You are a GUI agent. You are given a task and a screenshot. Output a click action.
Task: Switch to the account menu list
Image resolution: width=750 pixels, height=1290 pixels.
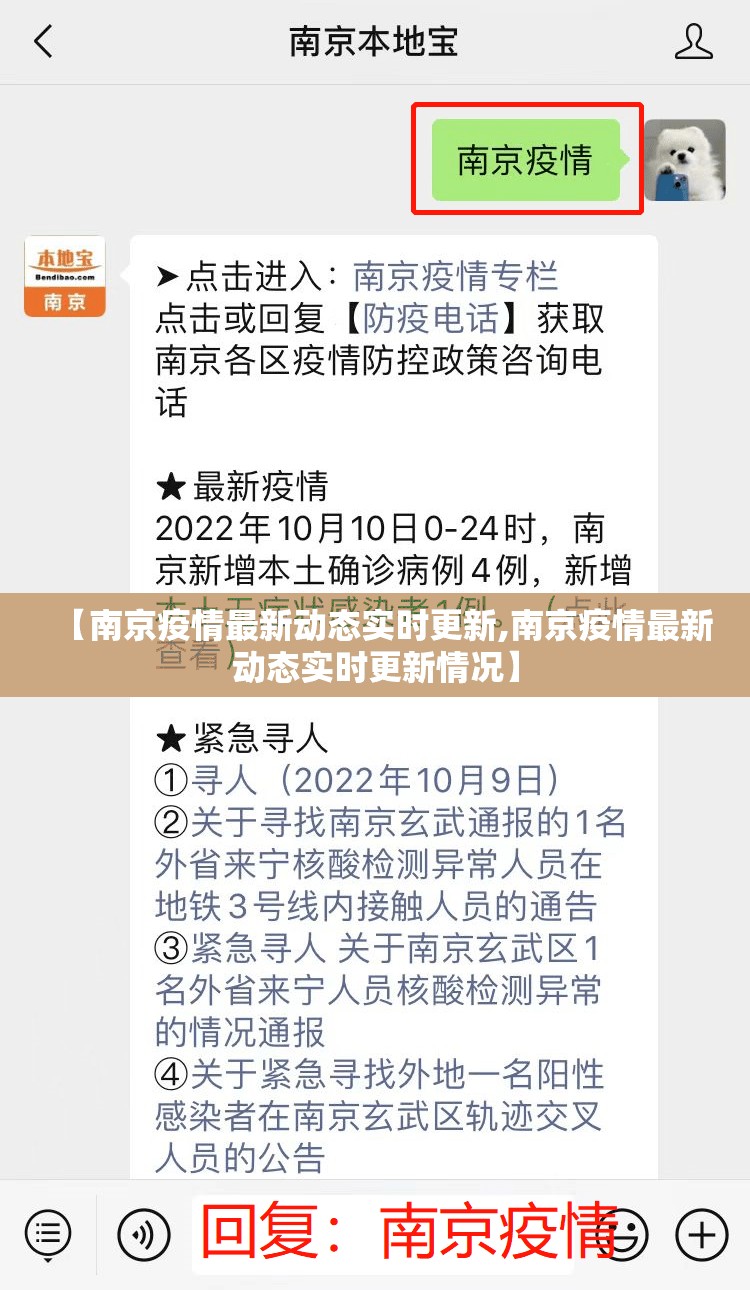tap(48, 1233)
